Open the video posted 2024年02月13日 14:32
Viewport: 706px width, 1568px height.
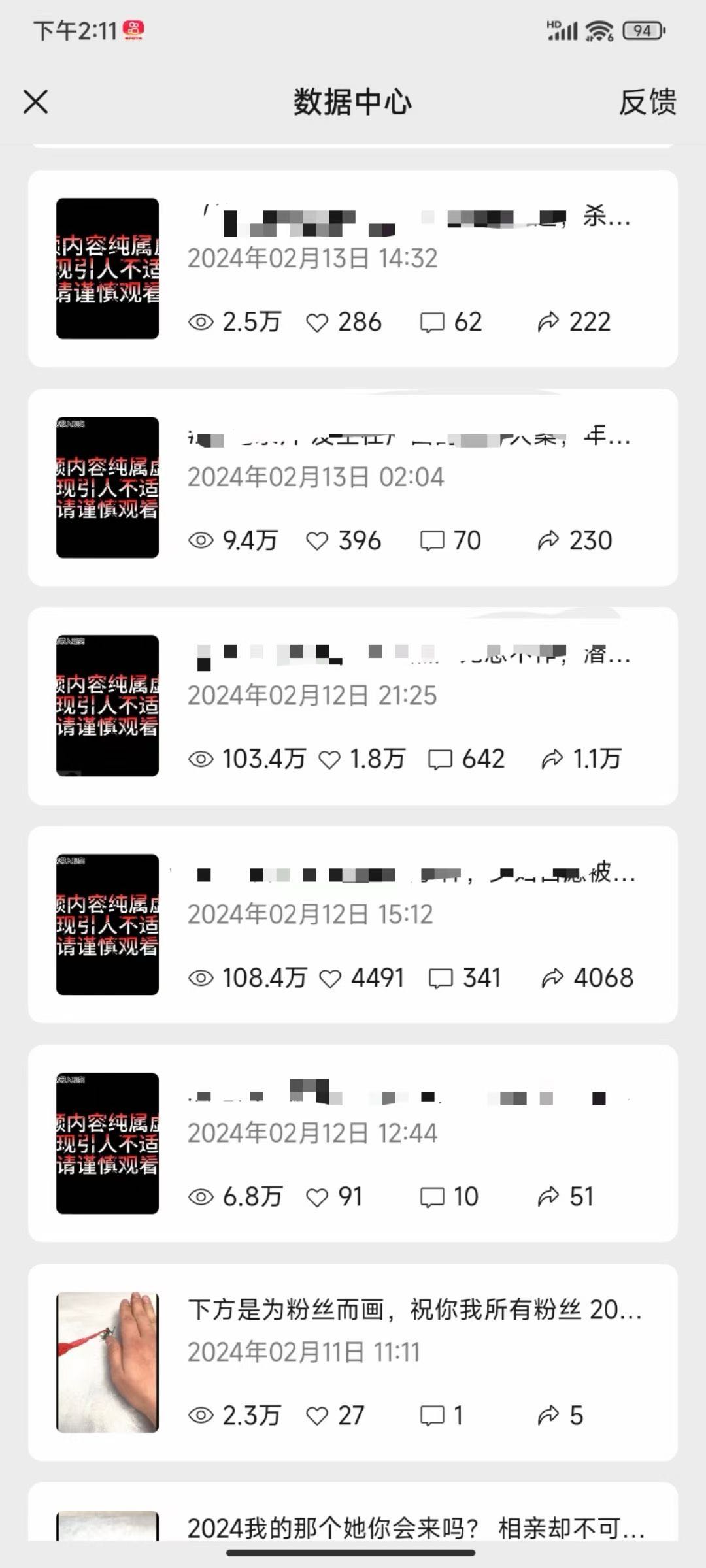(x=353, y=269)
